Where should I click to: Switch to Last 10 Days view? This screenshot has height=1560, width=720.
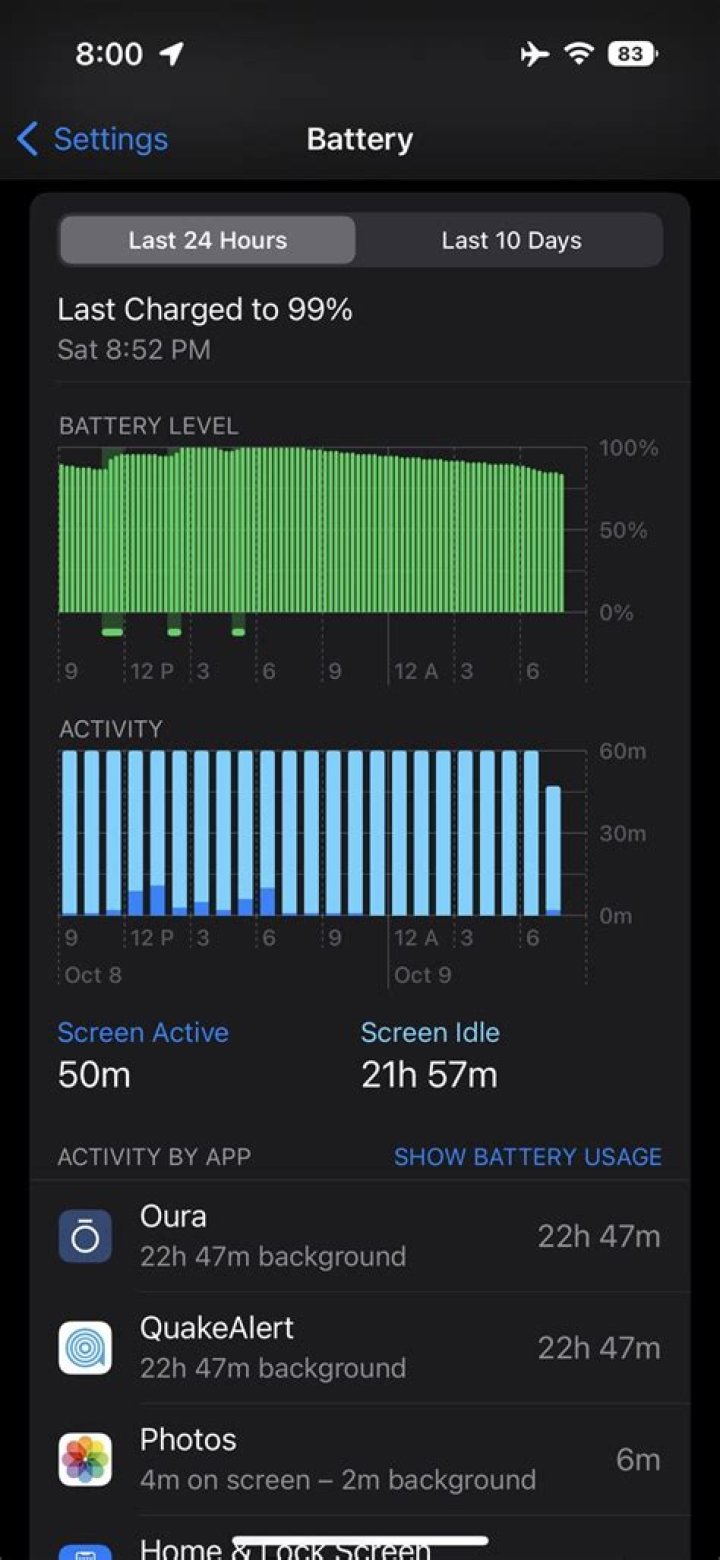pyautogui.click(x=511, y=240)
